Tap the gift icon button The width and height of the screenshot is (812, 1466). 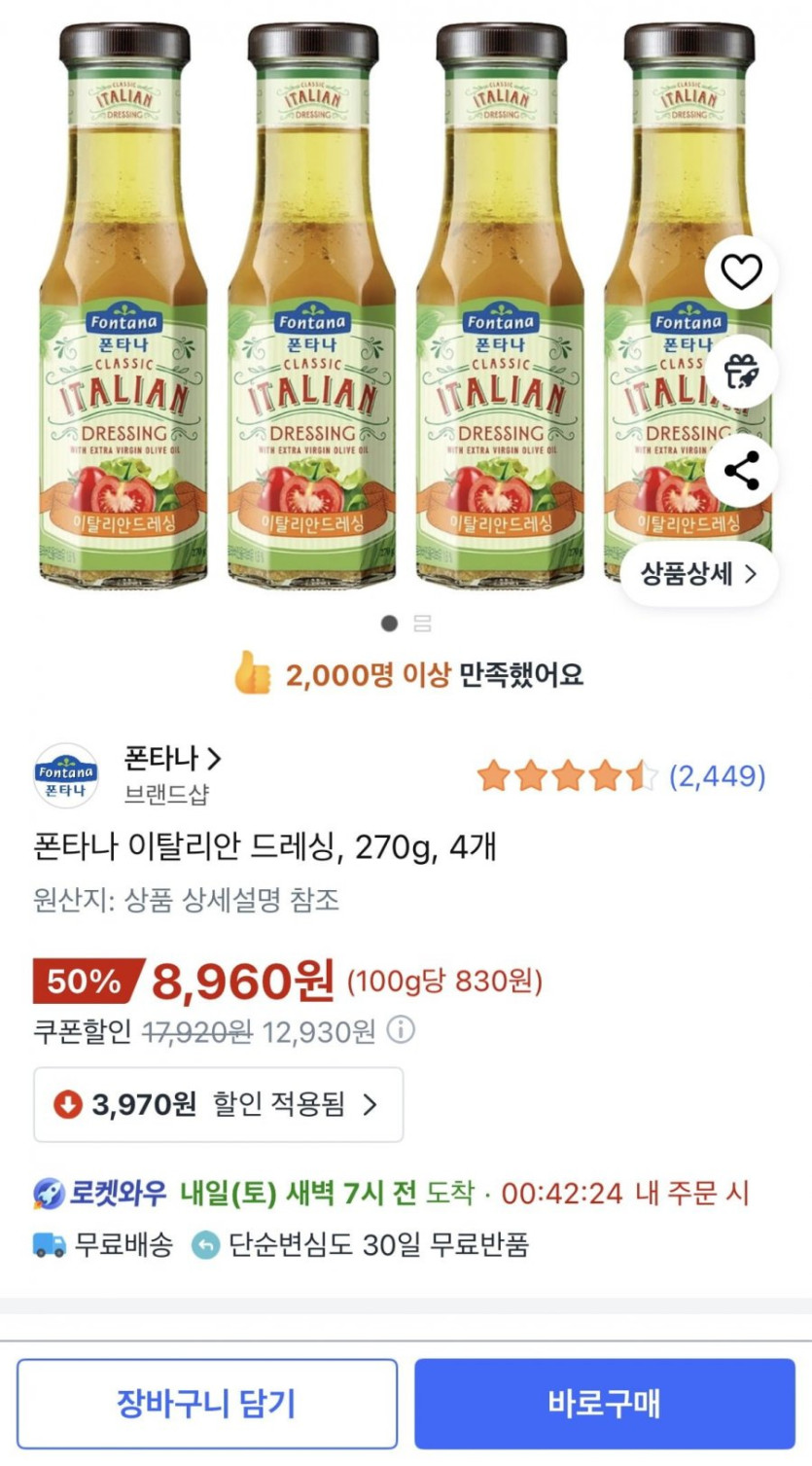click(x=741, y=372)
